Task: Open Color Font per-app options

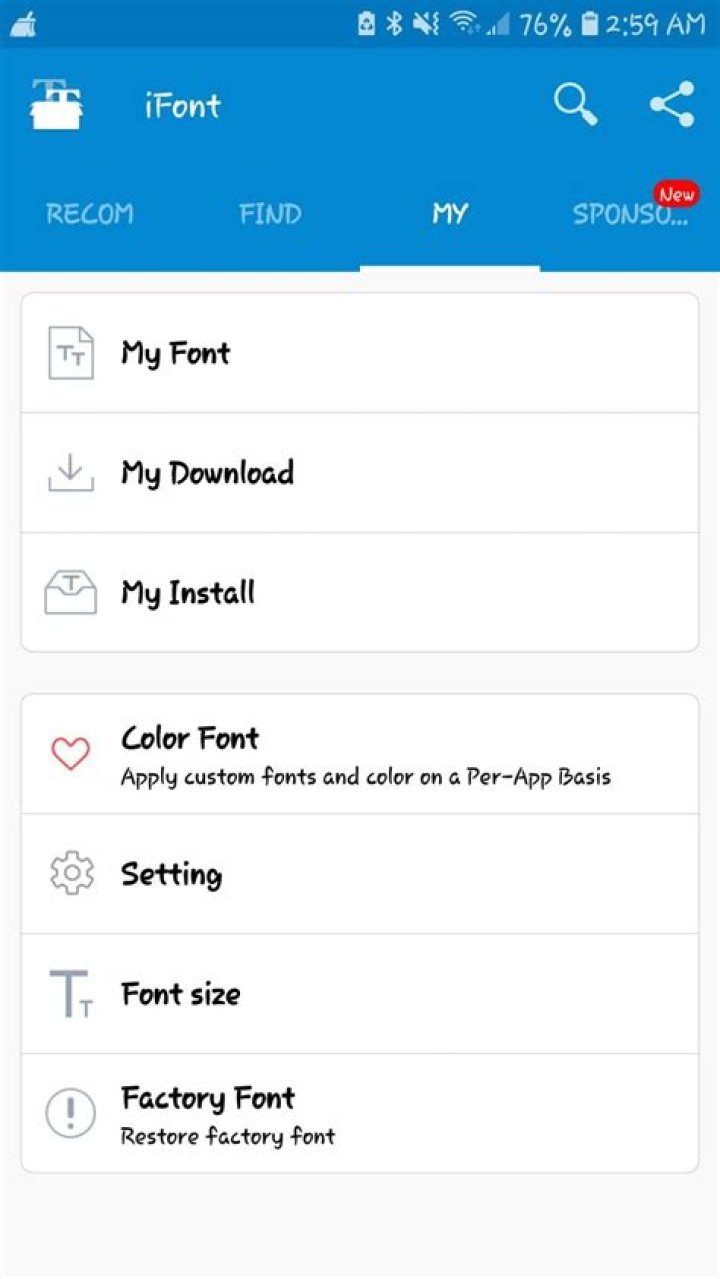Action: [x=360, y=754]
